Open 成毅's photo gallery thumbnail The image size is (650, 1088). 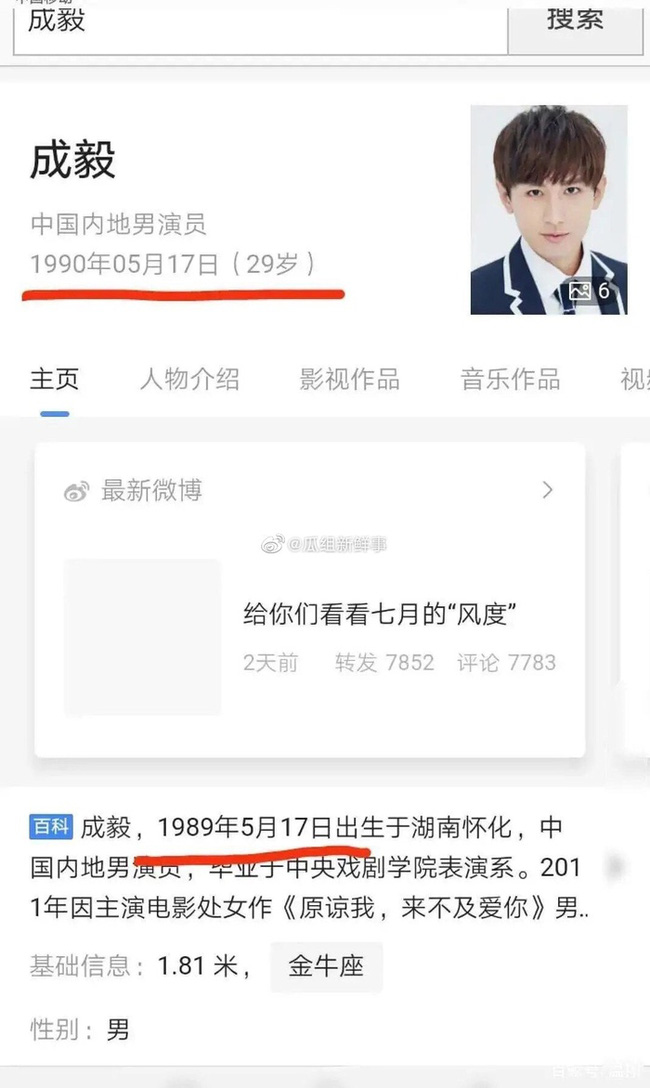pos(549,210)
